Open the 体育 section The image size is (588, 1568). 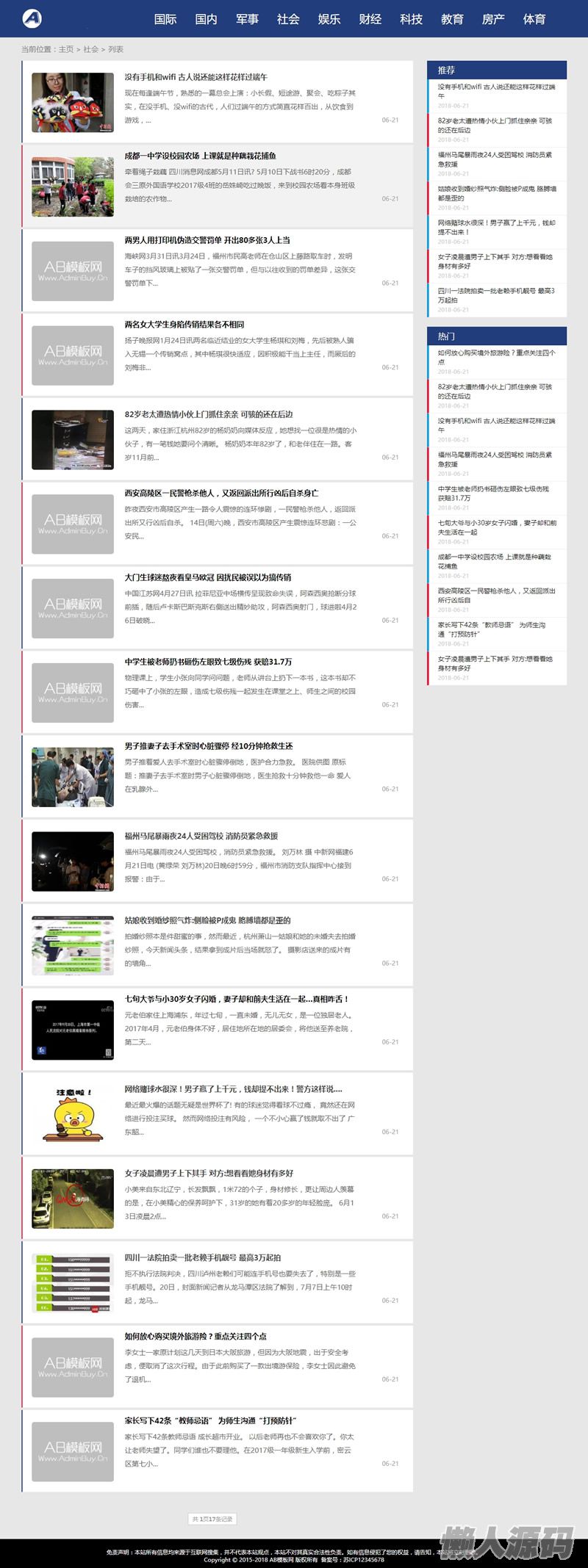534,19
